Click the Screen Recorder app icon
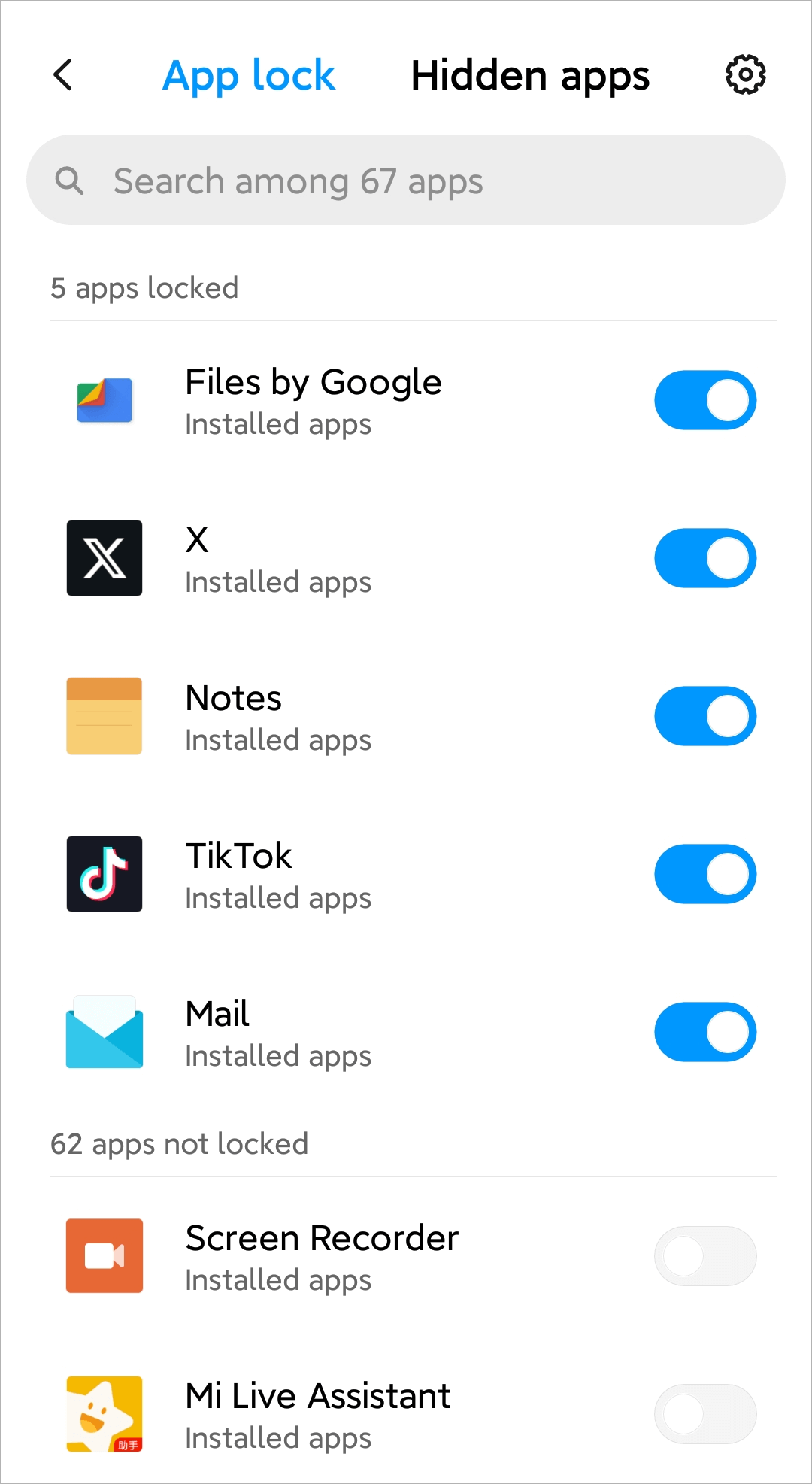The image size is (812, 1484). pyautogui.click(x=105, y=1256)
